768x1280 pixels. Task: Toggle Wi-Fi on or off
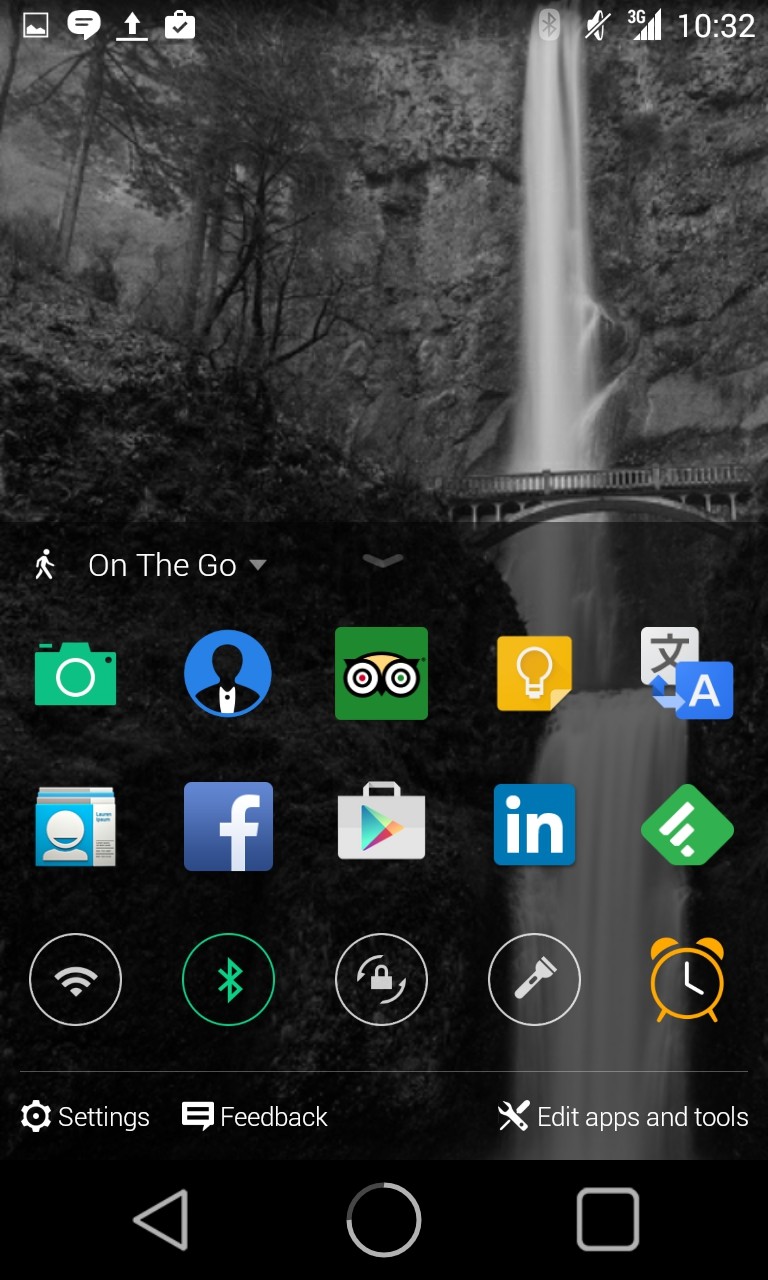tap(76, 980)
